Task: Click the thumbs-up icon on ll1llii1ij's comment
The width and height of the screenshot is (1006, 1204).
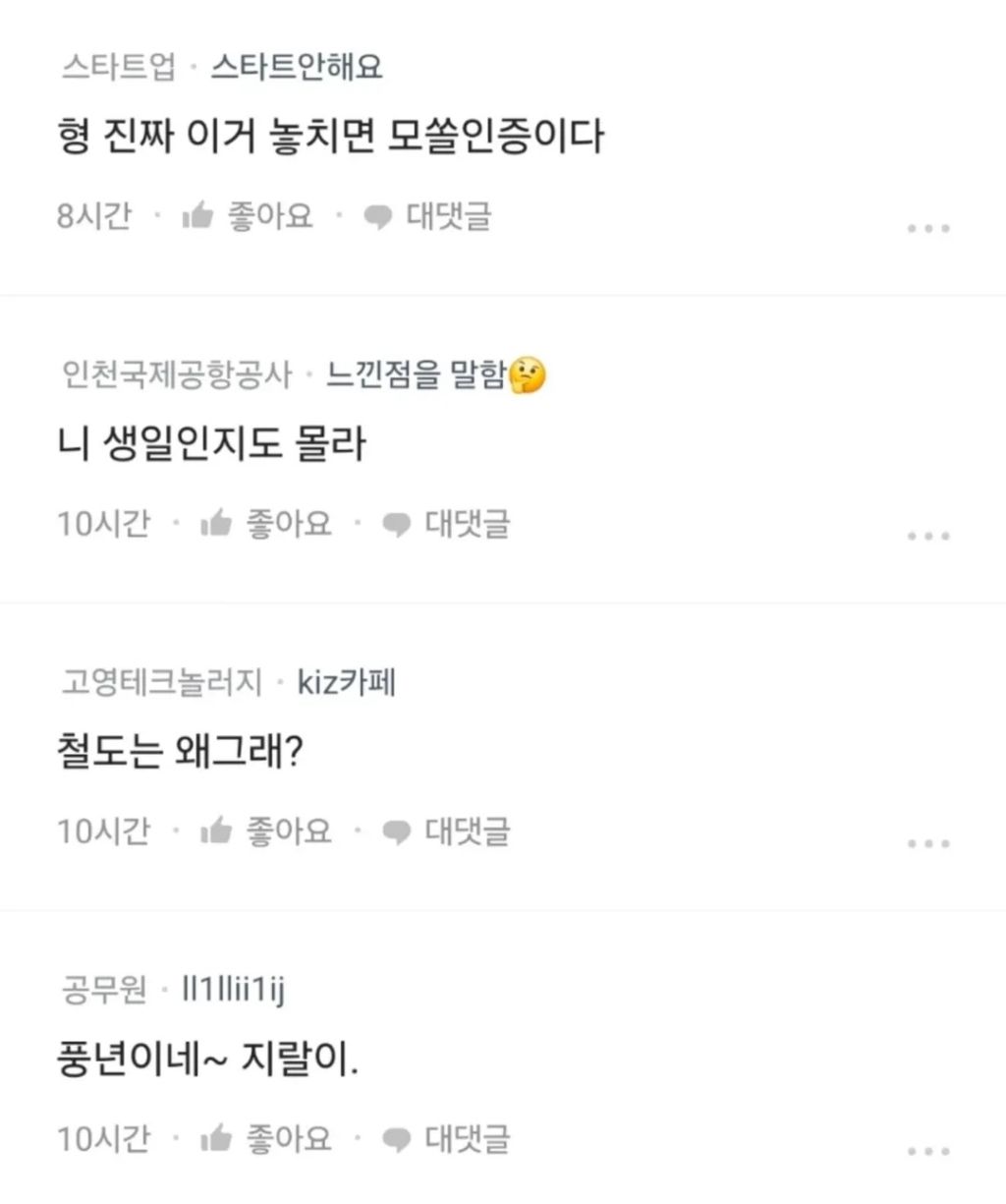Action: (x=217, y=1138)
